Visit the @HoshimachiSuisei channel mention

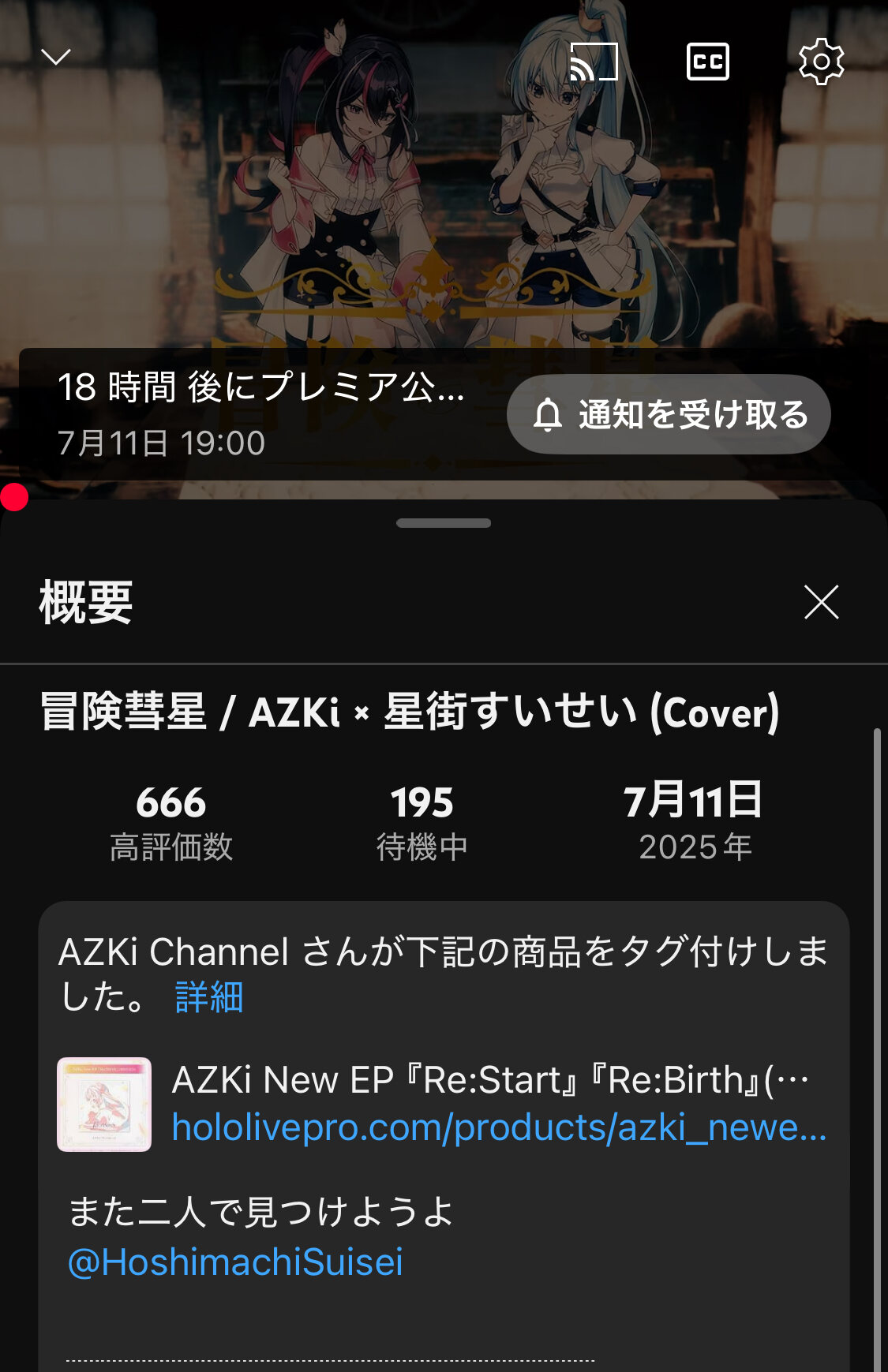(235, 1262)
